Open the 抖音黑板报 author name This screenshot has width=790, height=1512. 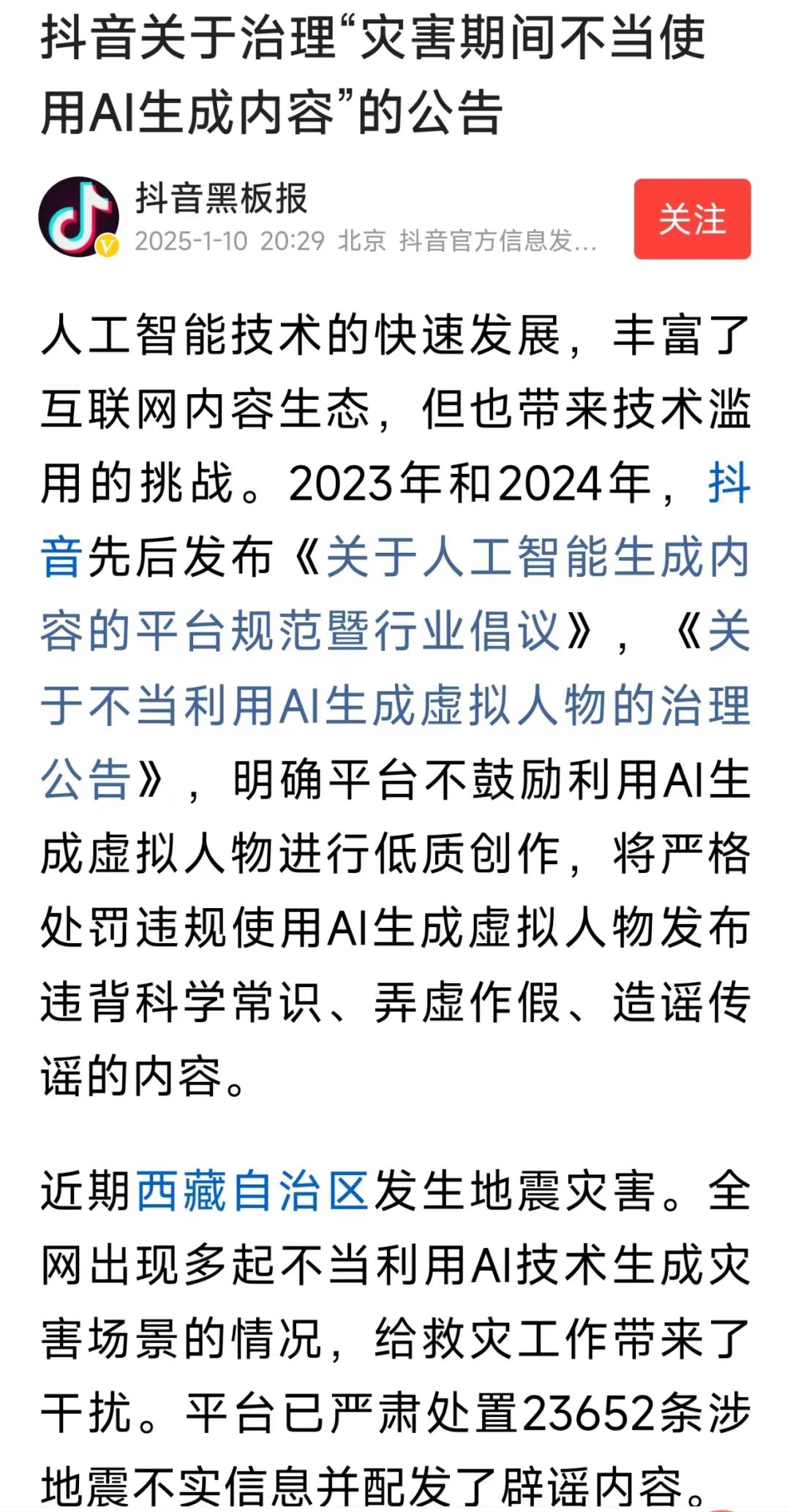tap(222, 198)
